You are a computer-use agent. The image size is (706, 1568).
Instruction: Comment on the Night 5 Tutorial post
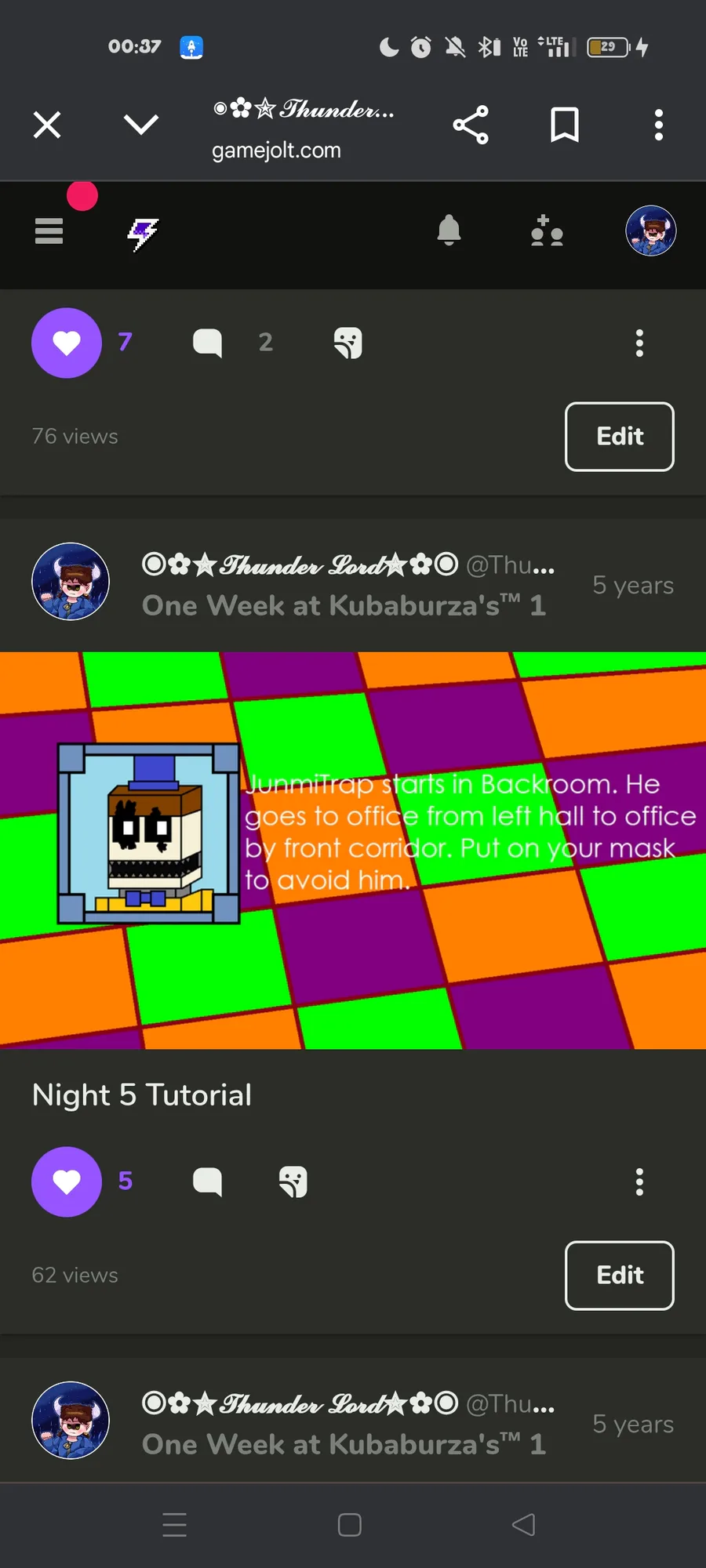208,1181
